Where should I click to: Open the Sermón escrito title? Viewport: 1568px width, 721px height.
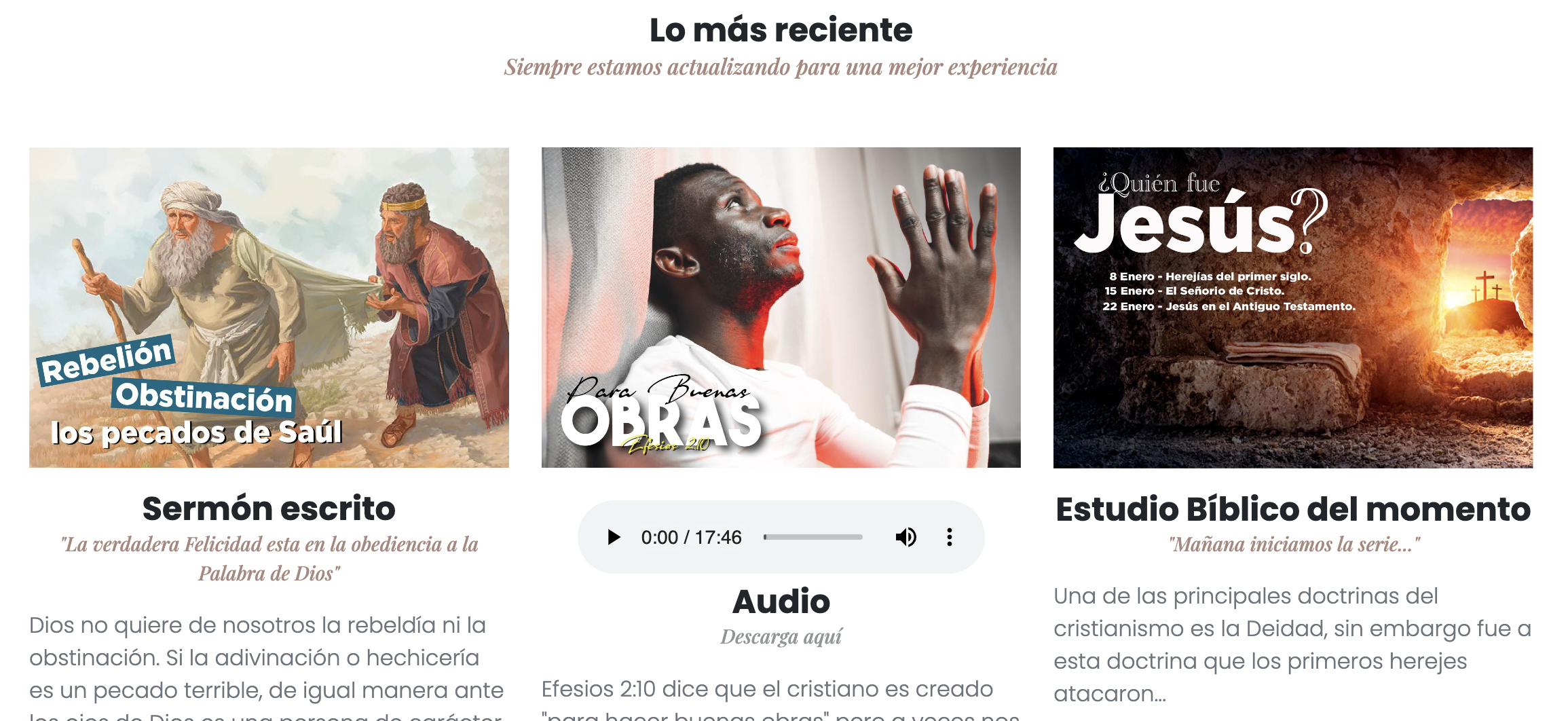coord(269,509)
